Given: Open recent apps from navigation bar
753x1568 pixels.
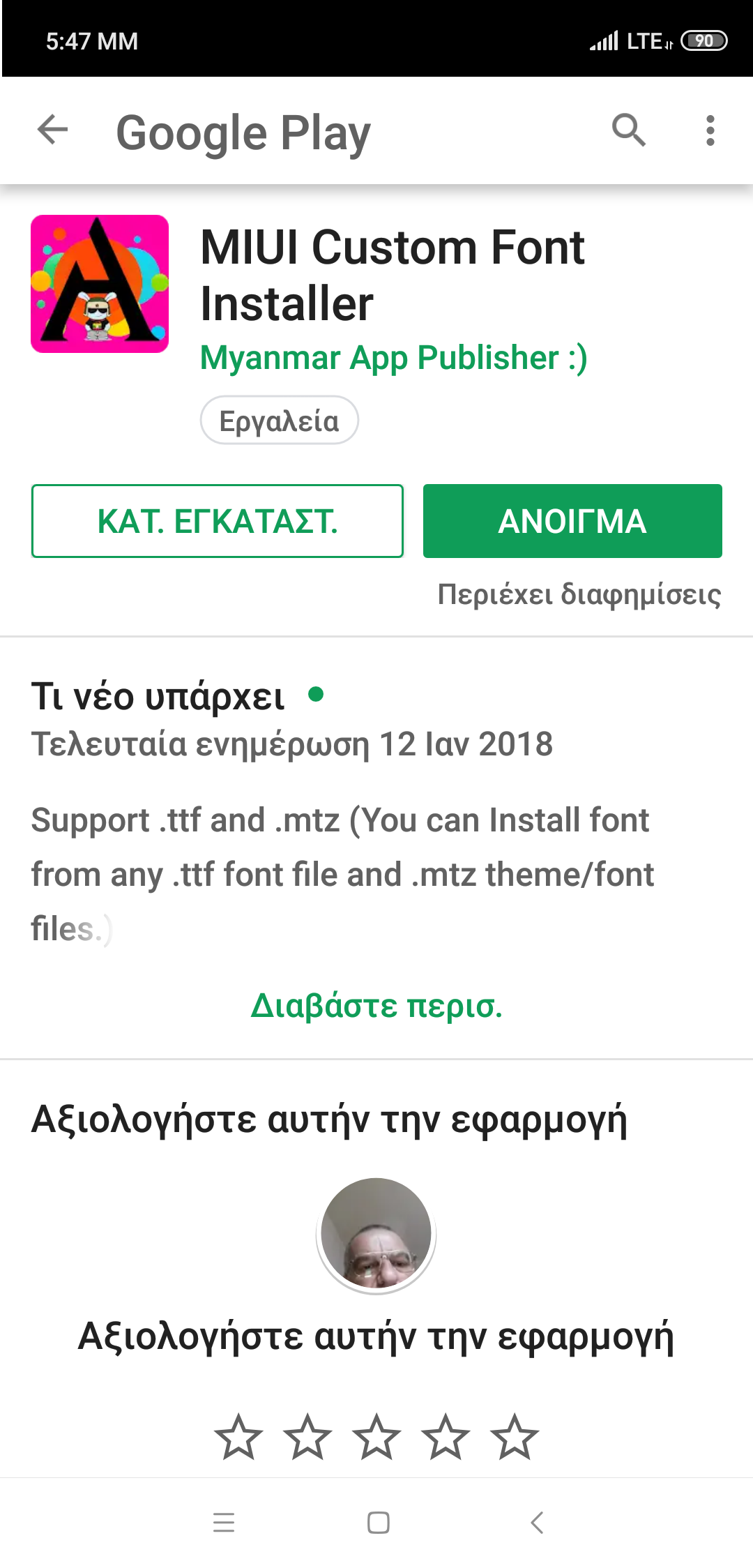Looking at the screenshot, I should click(224, 1523).
